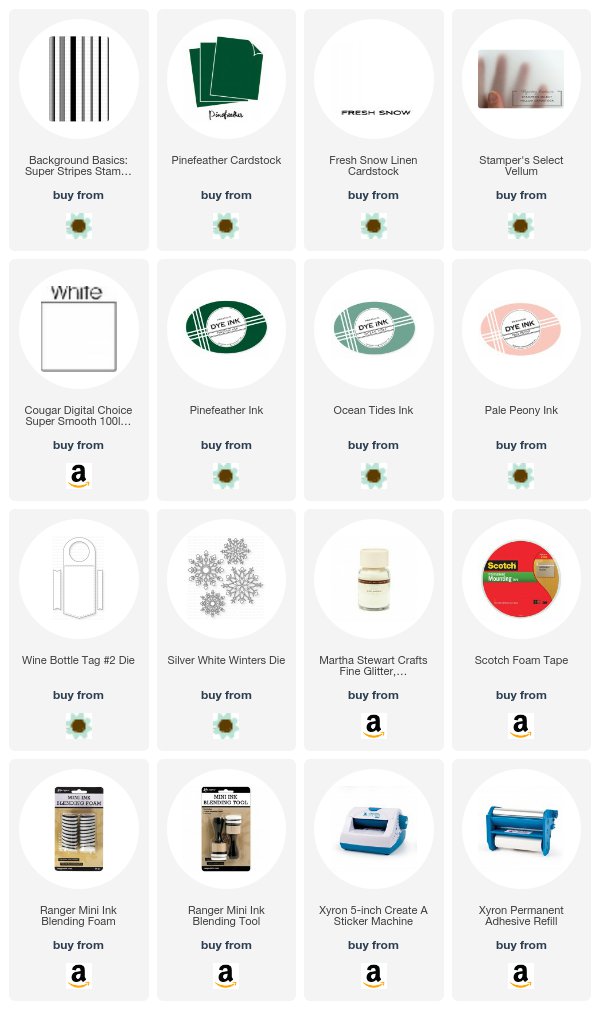Open the Ranger Mini Ink Blending Tool product
Viewport: 600px width, 1010px height.
point(226,828)
